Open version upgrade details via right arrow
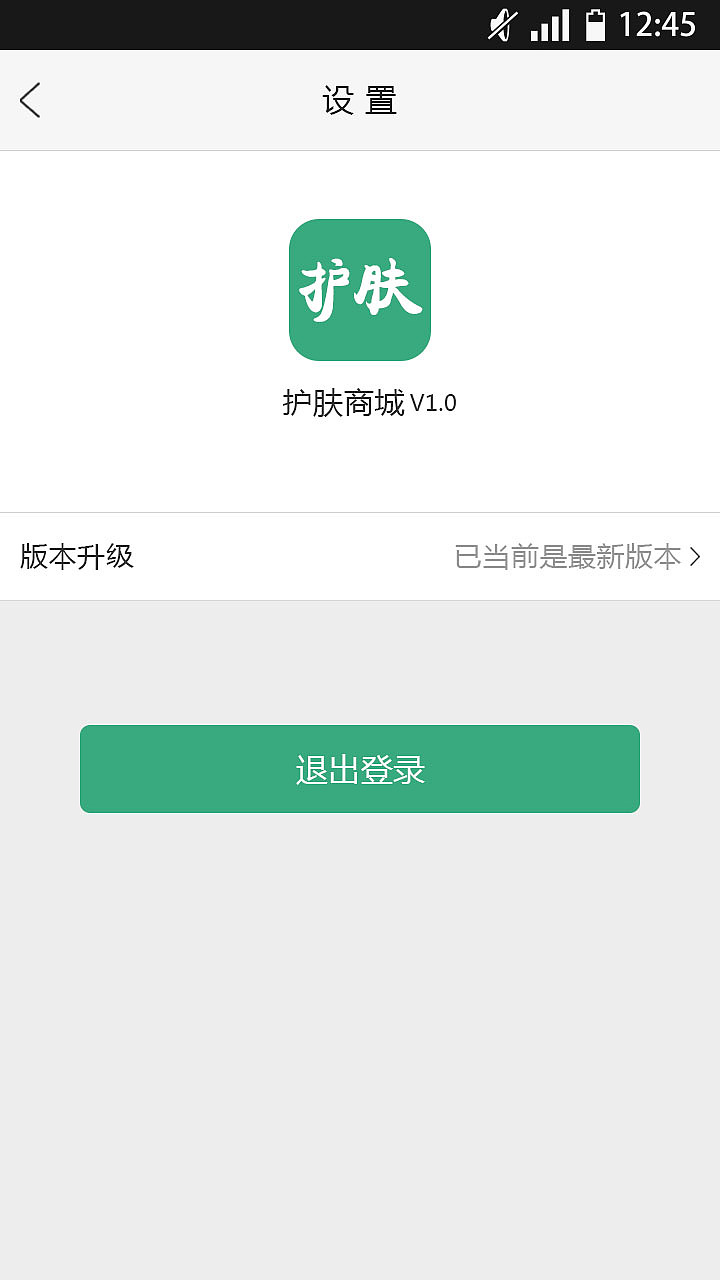 [x=697, y=557]
